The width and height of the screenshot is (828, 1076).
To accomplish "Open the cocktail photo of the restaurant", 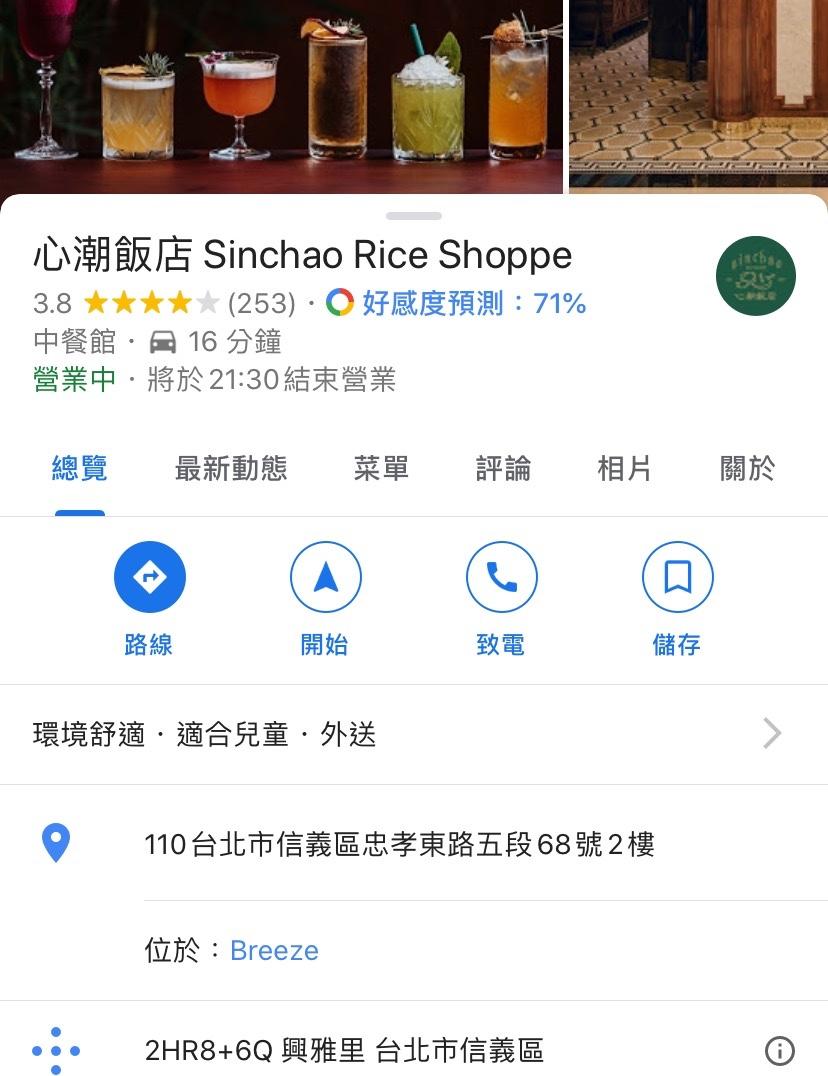I will [x=281, y=95].
